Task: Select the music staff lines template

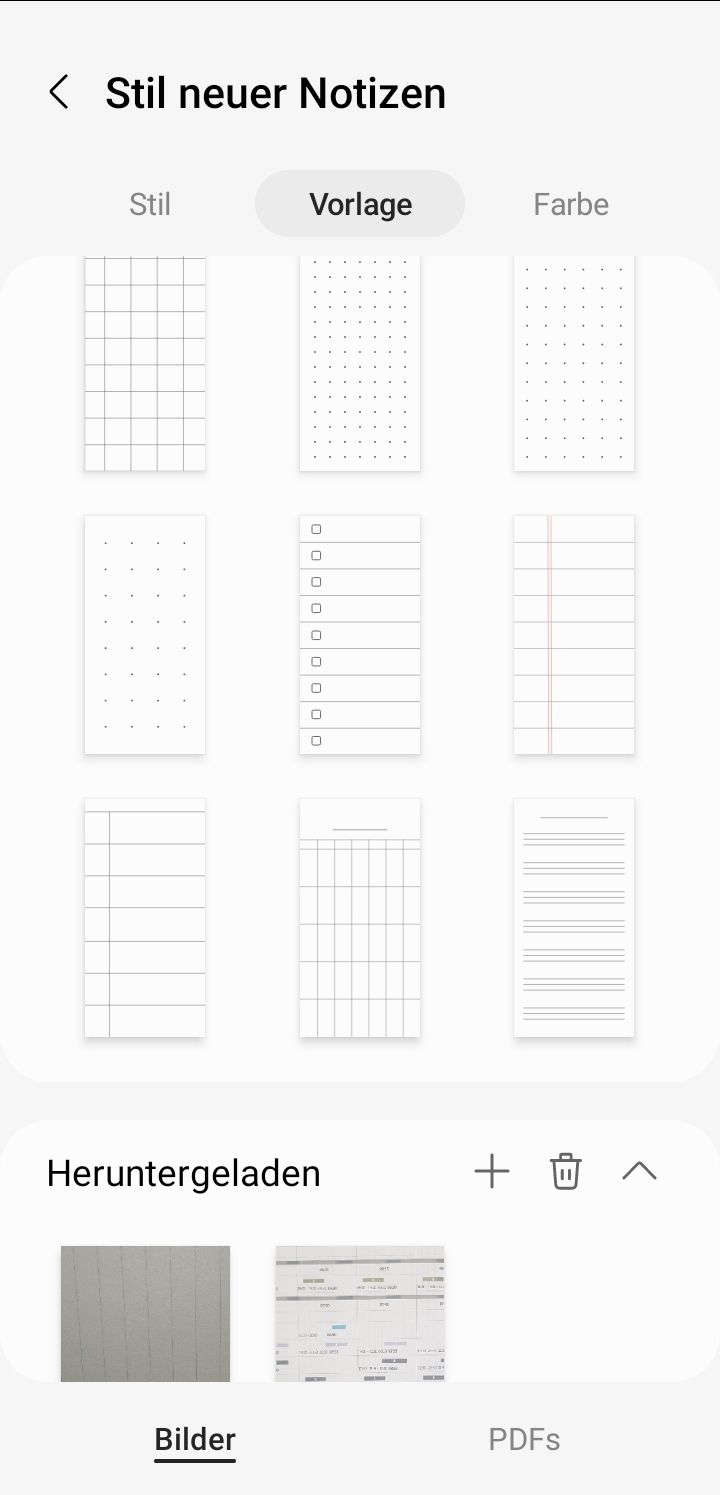Action: (x=574, y=917)
